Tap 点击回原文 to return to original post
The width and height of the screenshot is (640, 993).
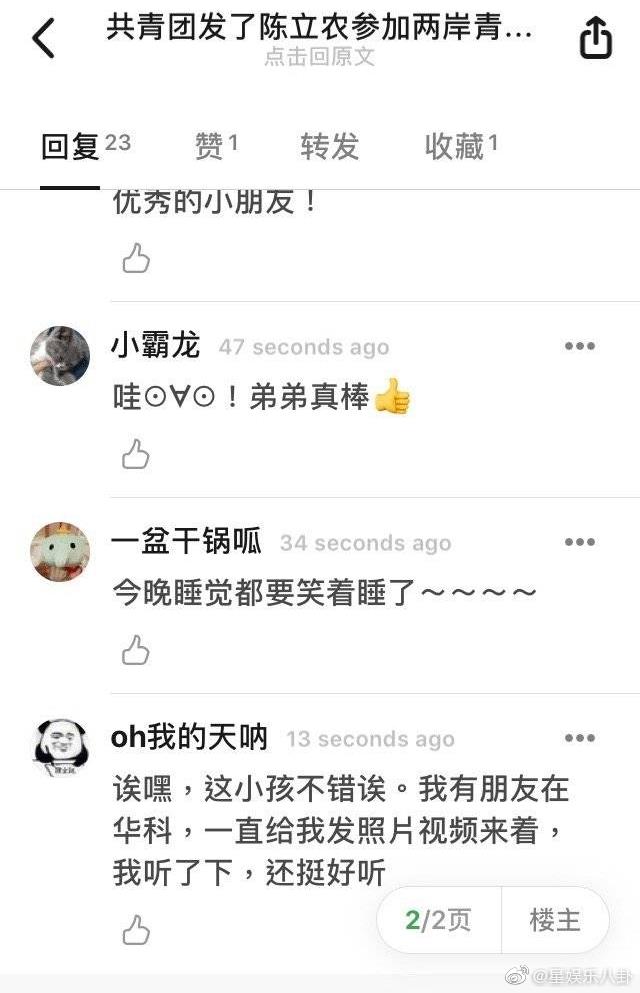click(x=319, y=57)
